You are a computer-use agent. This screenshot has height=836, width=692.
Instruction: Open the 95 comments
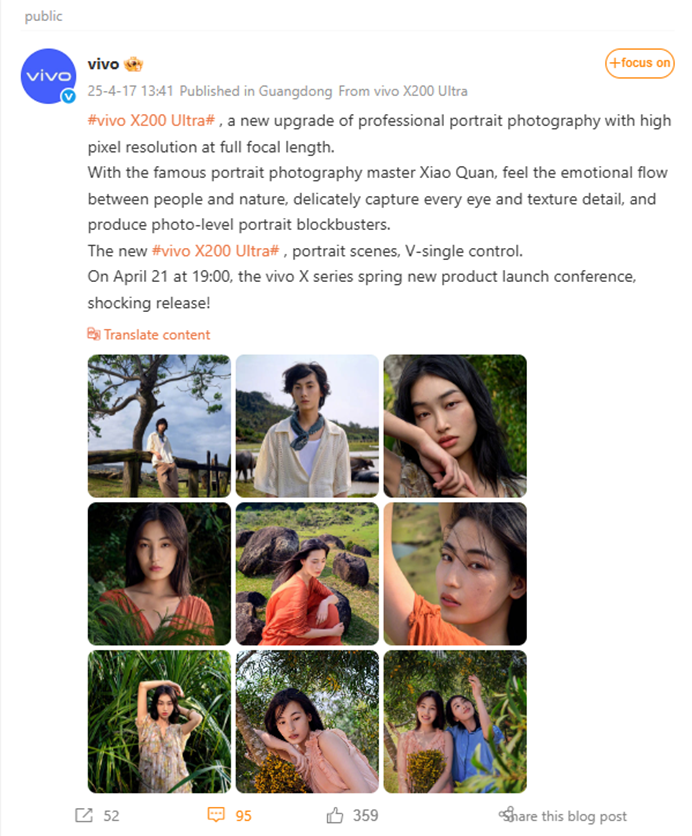click(x=230, y=815)
